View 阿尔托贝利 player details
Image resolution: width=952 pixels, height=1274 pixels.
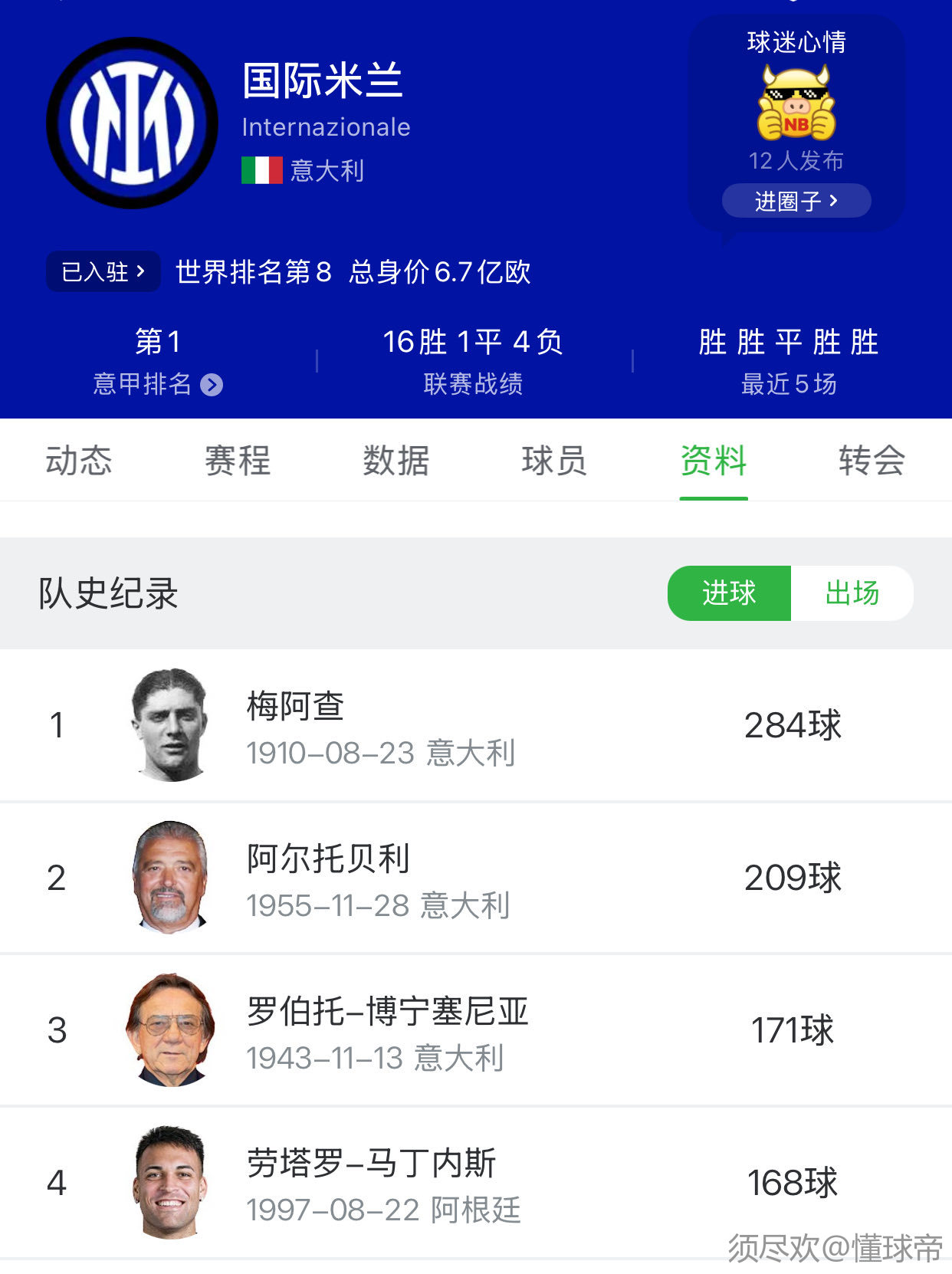point(475,878)
